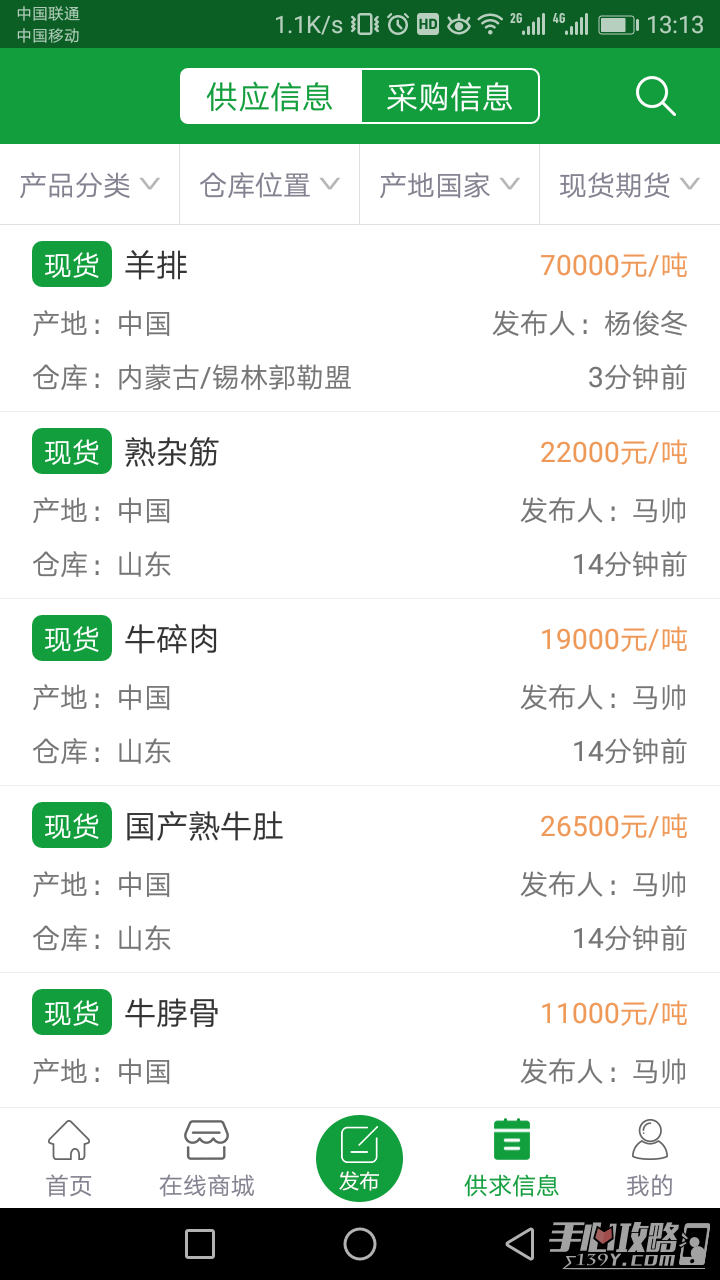Expand the 产品分类 filter dropdown
Screen dimensions: 720x1280
[x=90, y=185]
